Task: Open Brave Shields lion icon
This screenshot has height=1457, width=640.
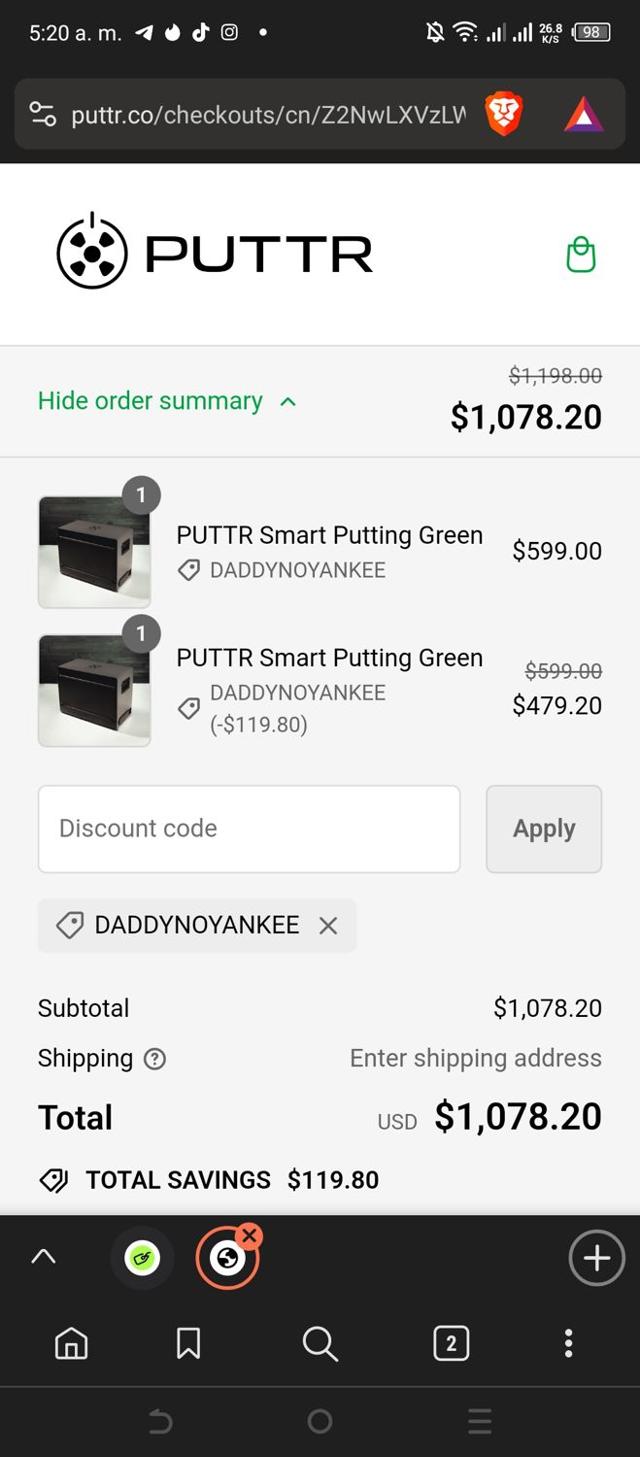Action: tap(504, 115)
